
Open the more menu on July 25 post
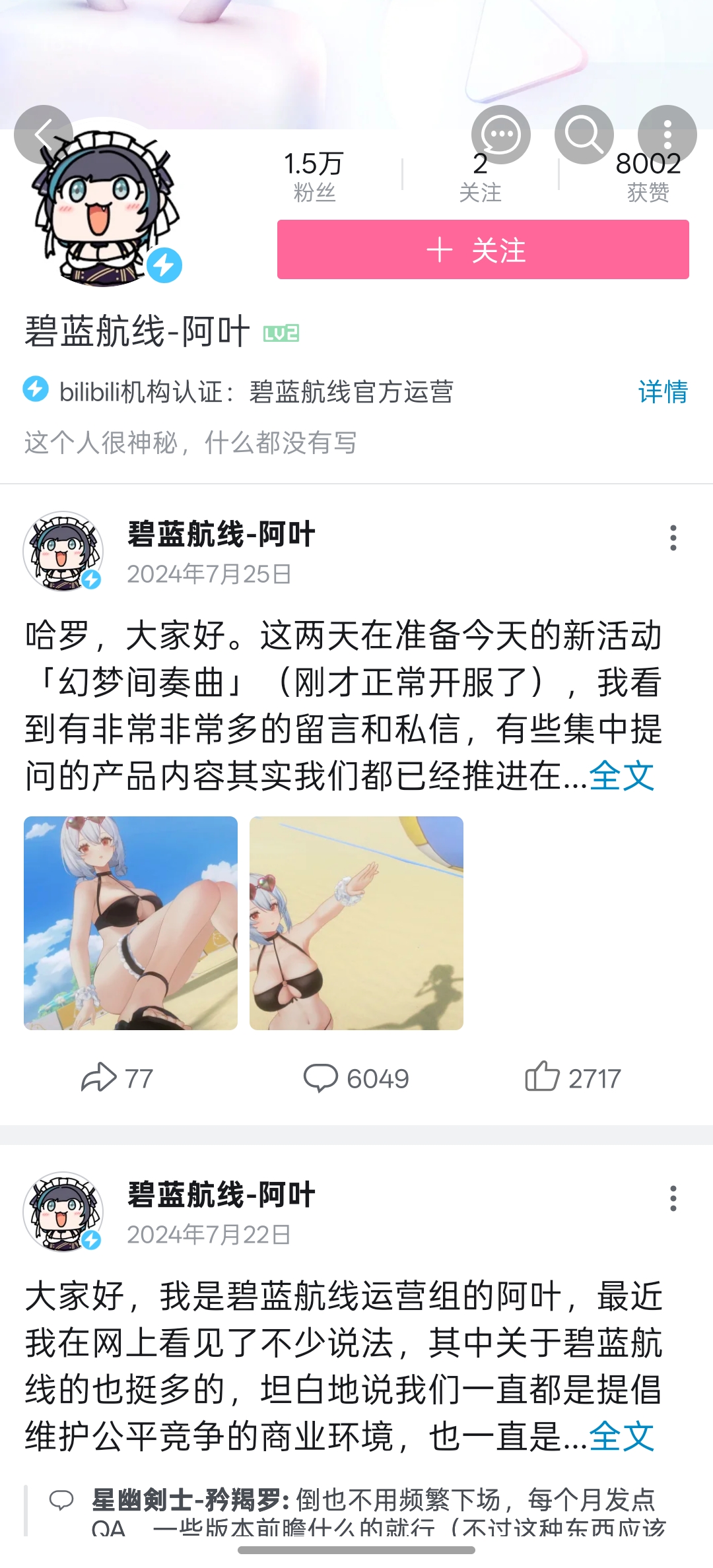tap(673, 538)
